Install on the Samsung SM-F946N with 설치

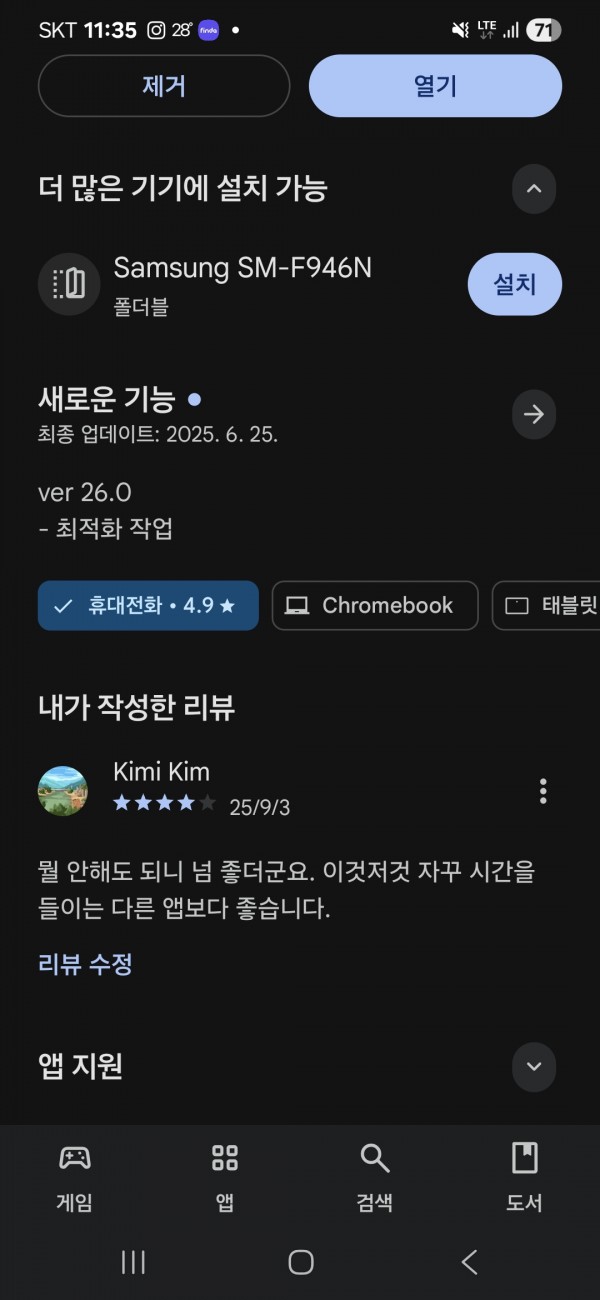(x=515, y=285)
